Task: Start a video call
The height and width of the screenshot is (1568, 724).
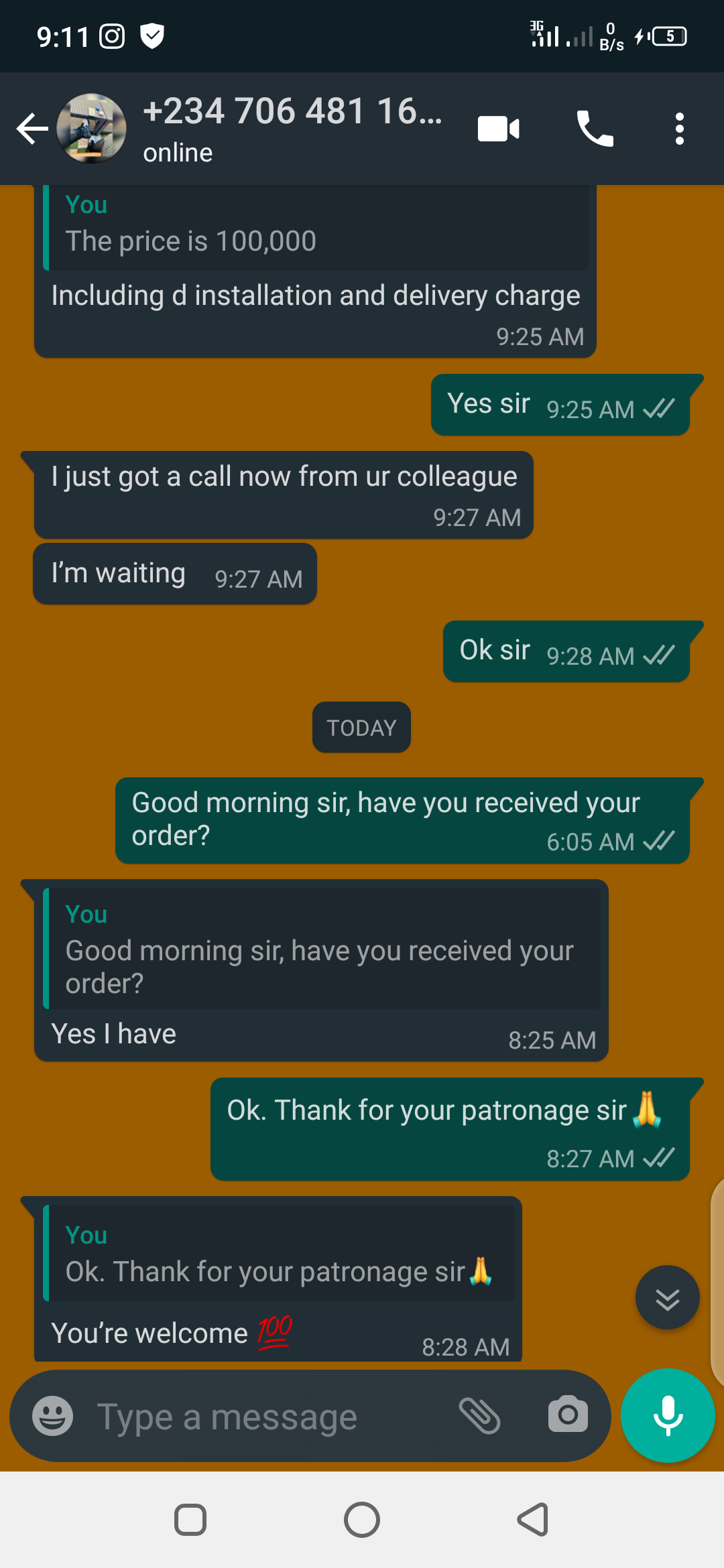Action: (x=498, y=129)
